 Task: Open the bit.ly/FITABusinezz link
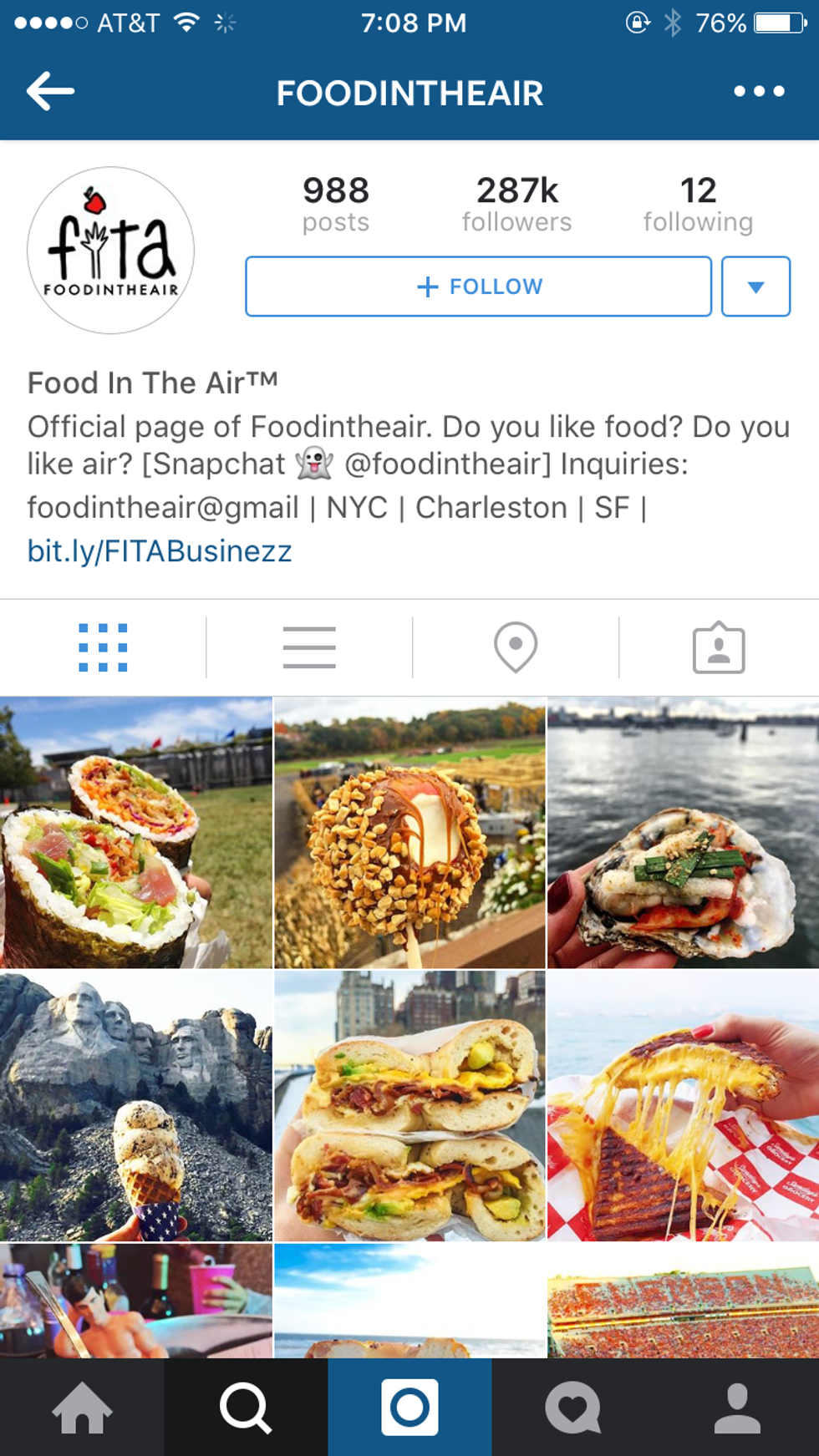coord(160,551)
